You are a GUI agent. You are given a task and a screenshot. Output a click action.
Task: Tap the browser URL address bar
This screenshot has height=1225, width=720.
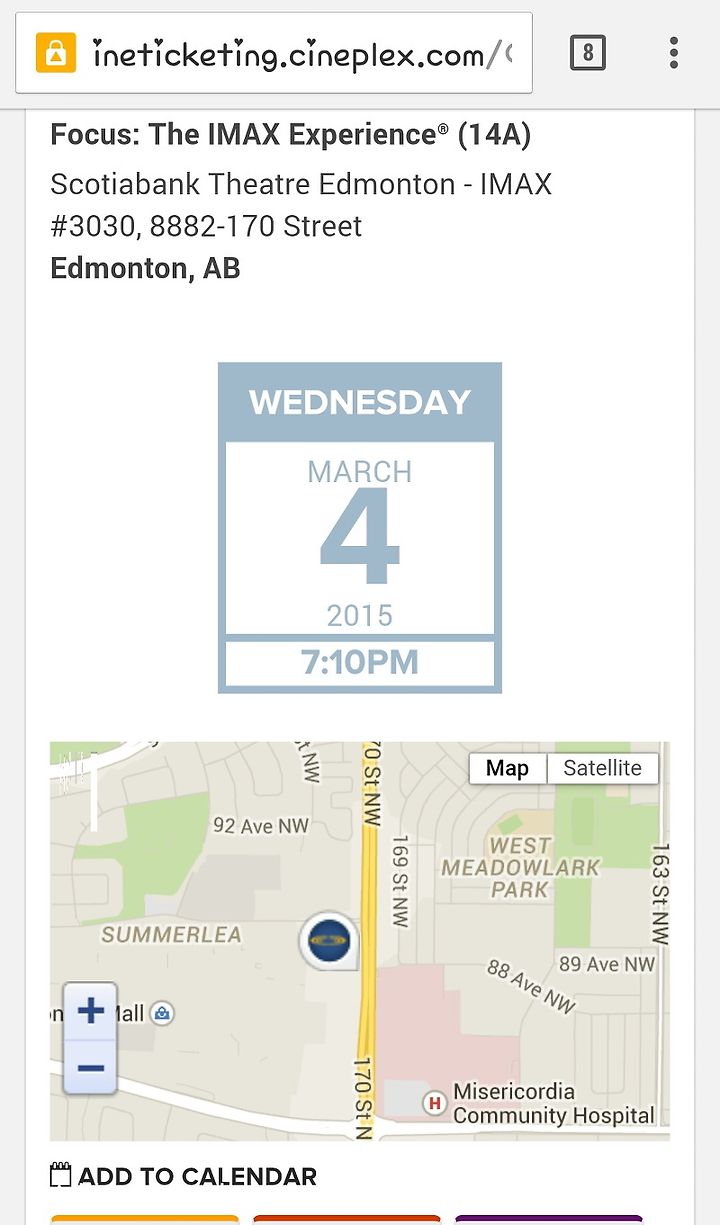[273, 53]
